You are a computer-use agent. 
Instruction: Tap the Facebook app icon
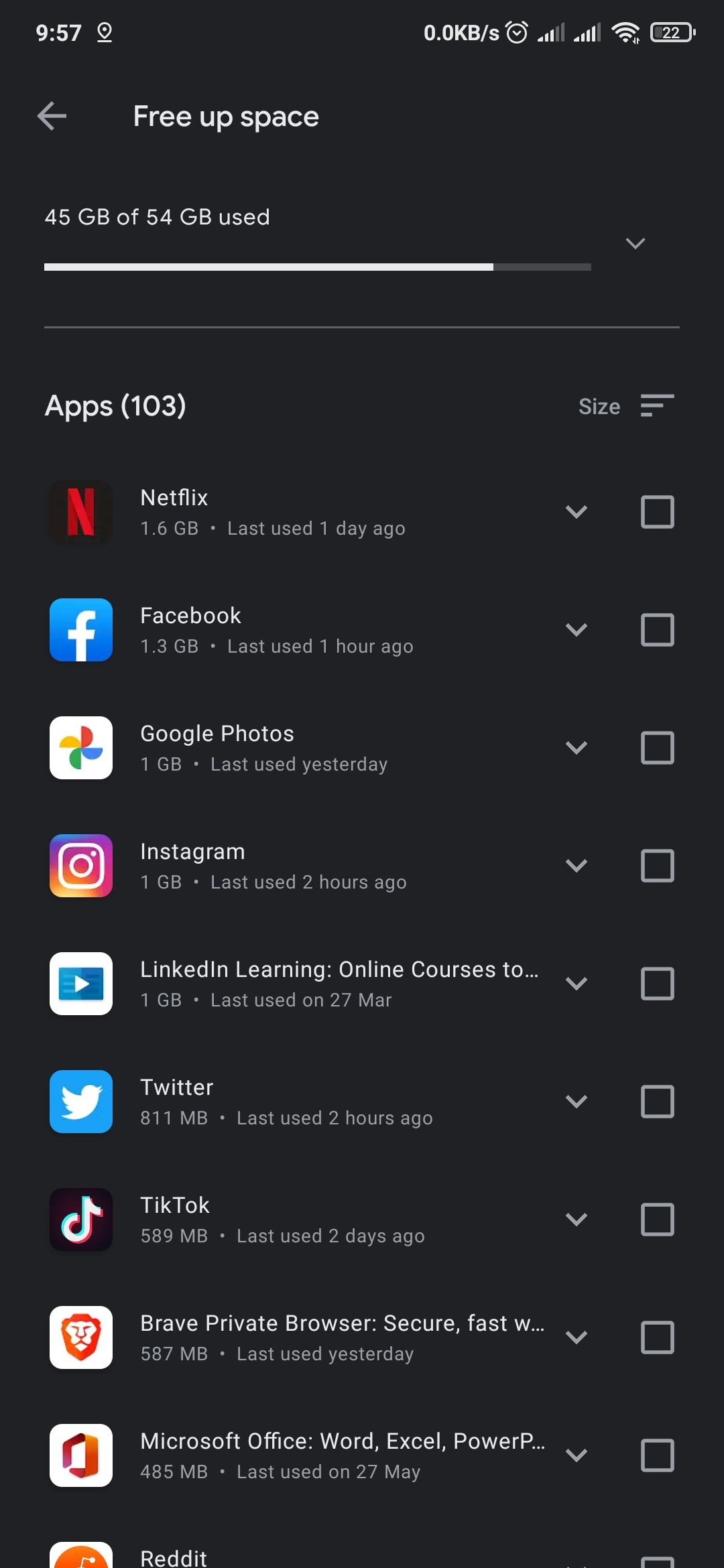(80, 630)
